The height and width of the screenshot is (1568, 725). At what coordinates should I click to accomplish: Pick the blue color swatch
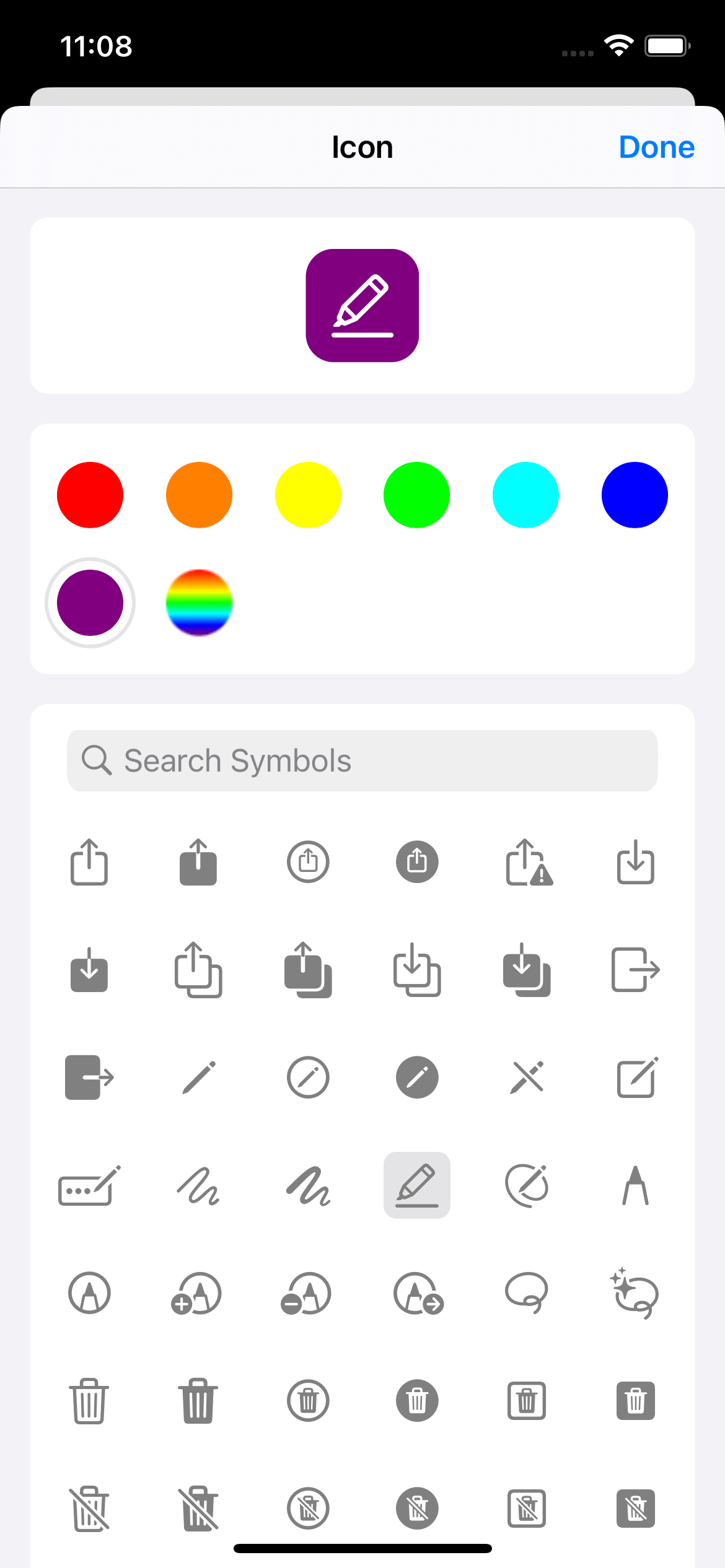635,495
